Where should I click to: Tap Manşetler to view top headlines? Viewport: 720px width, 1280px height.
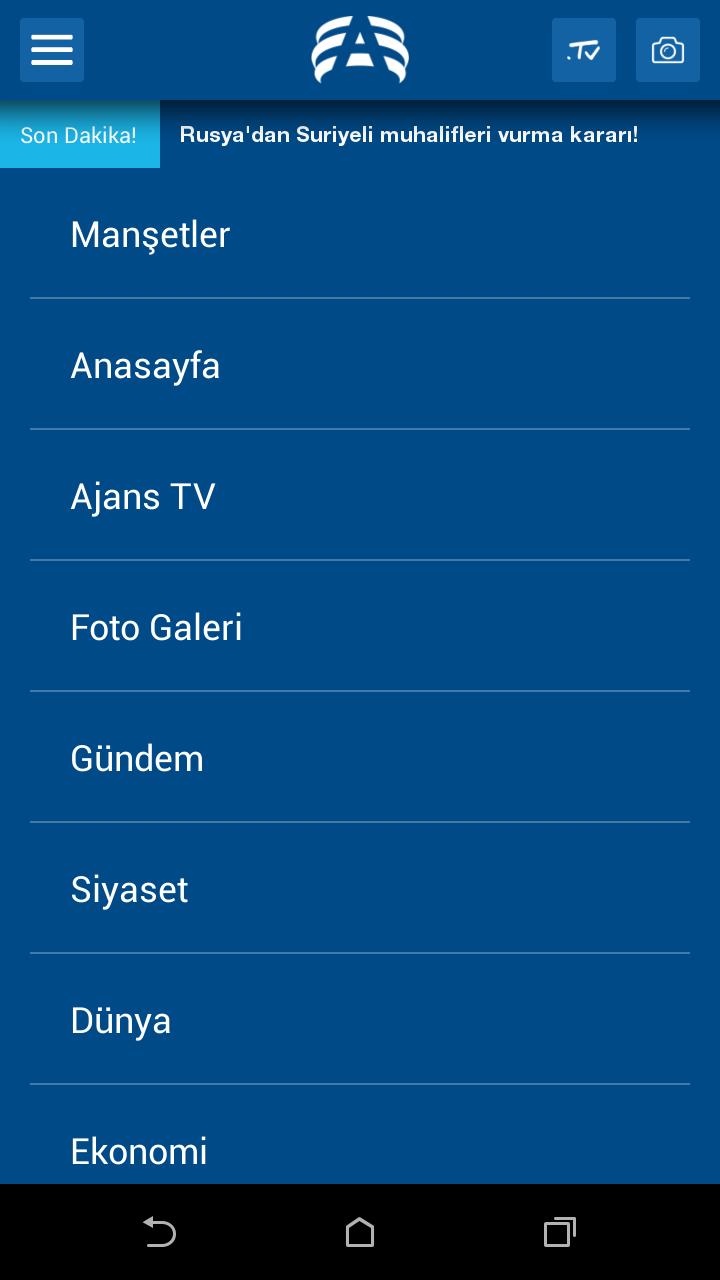(x=149, y=234)
